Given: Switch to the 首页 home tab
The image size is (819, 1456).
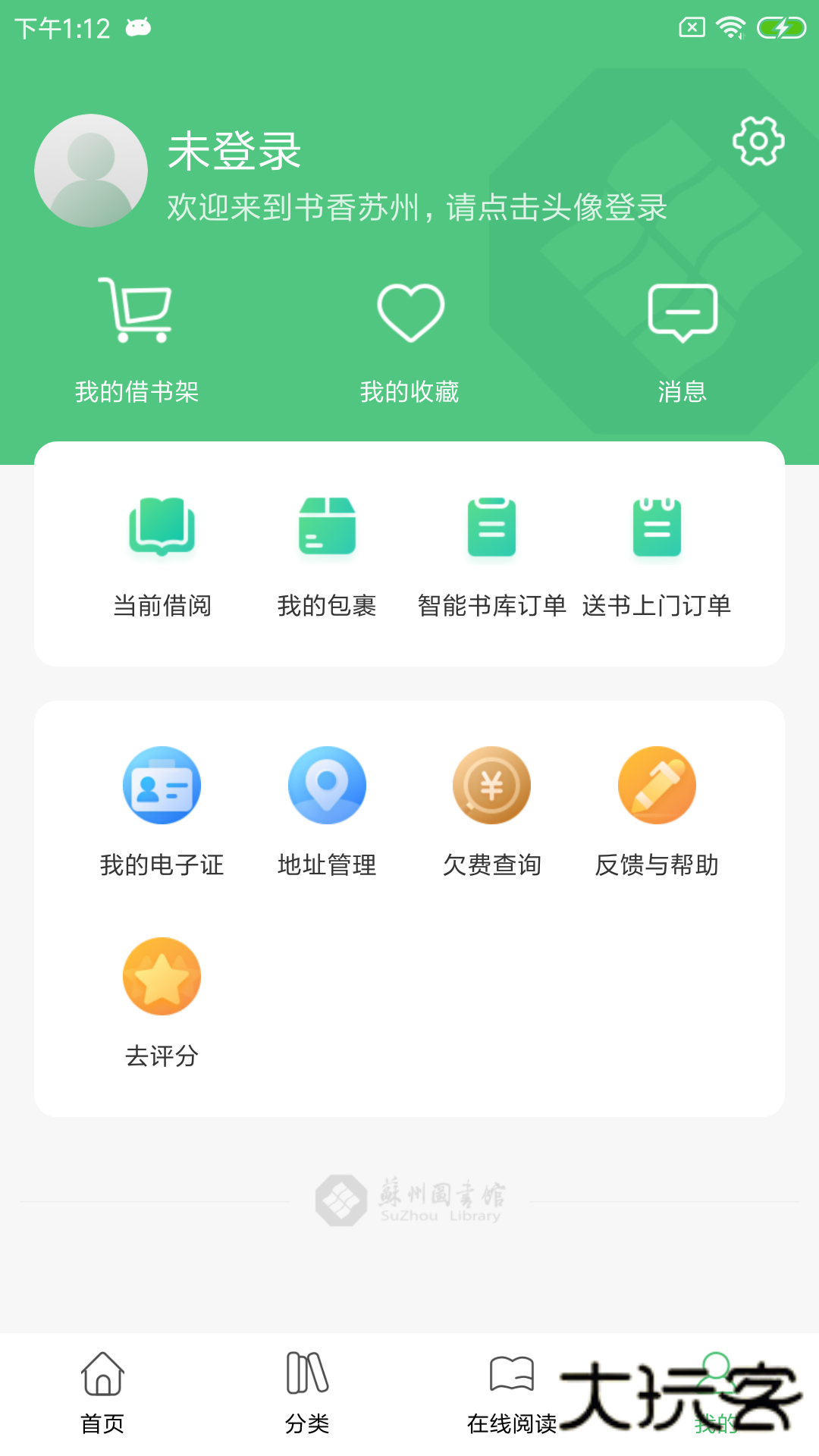Looking at the screenshot, I should 102,1392.
